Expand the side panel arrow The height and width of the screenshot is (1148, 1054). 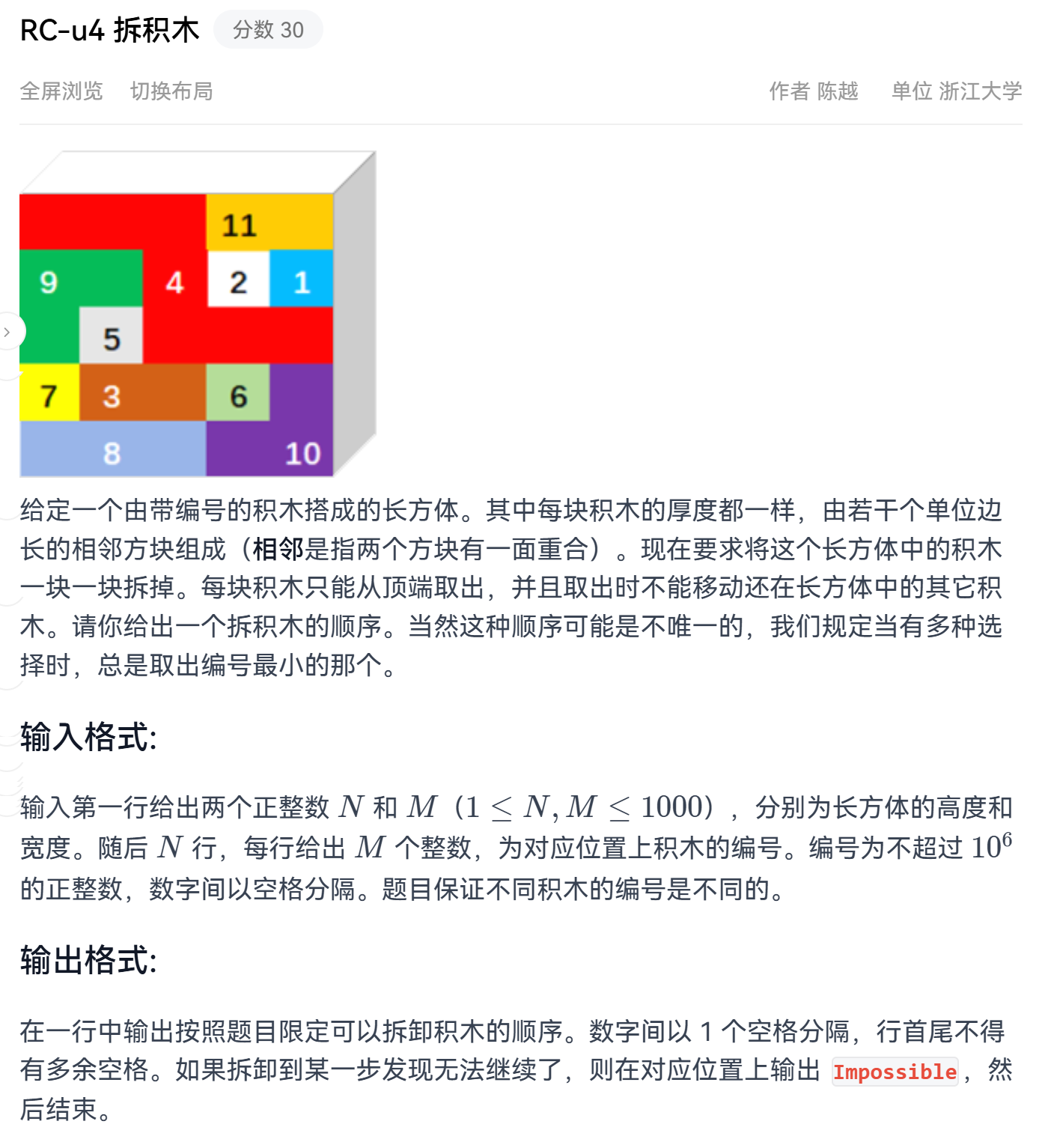(8, 332)
